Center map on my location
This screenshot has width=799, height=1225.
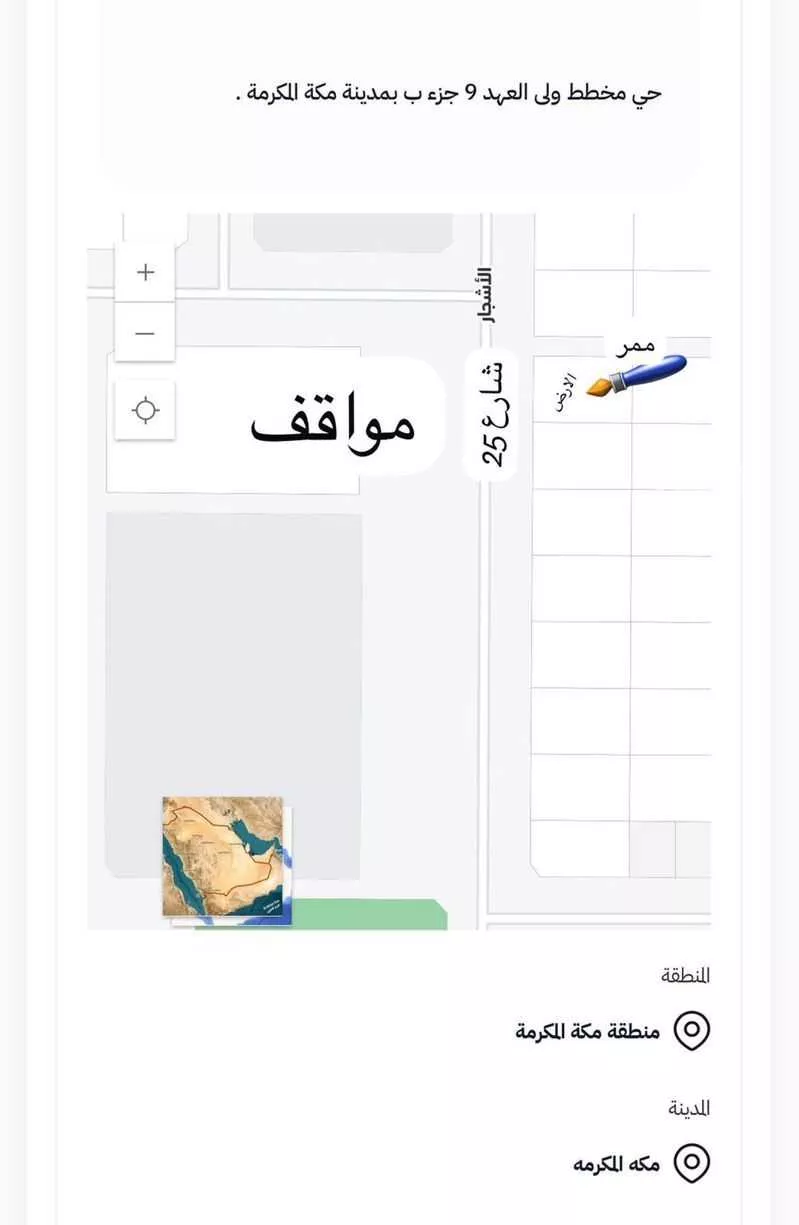click(x=146, y=410)
